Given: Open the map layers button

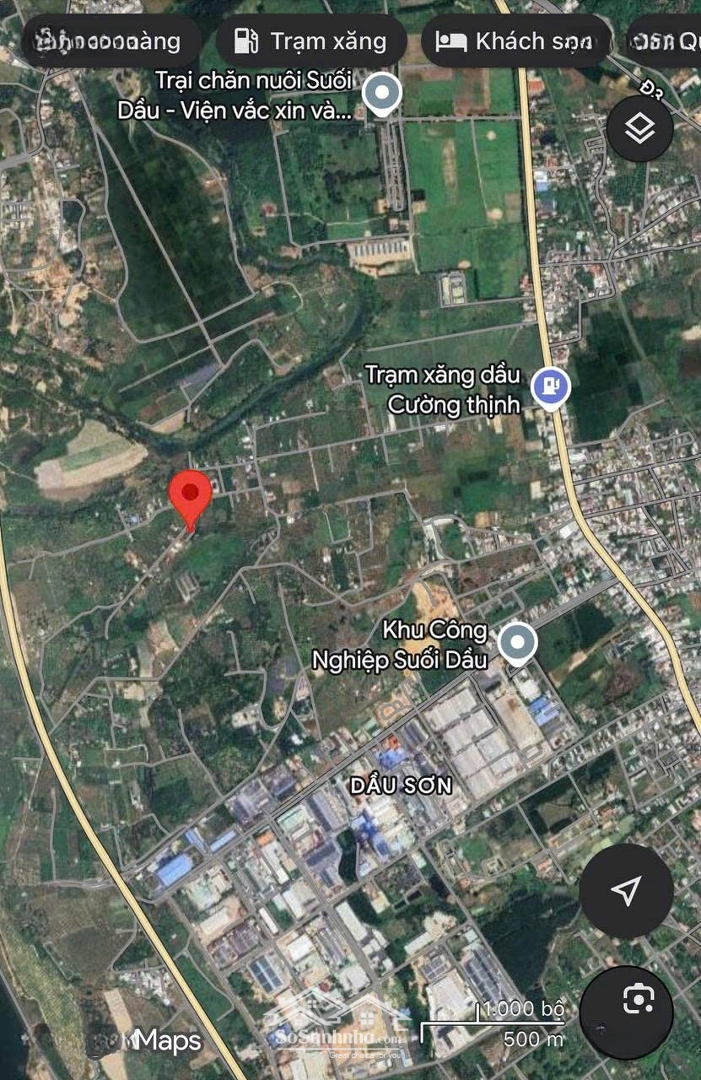Looking at the screenshot, I should [639, 129].
